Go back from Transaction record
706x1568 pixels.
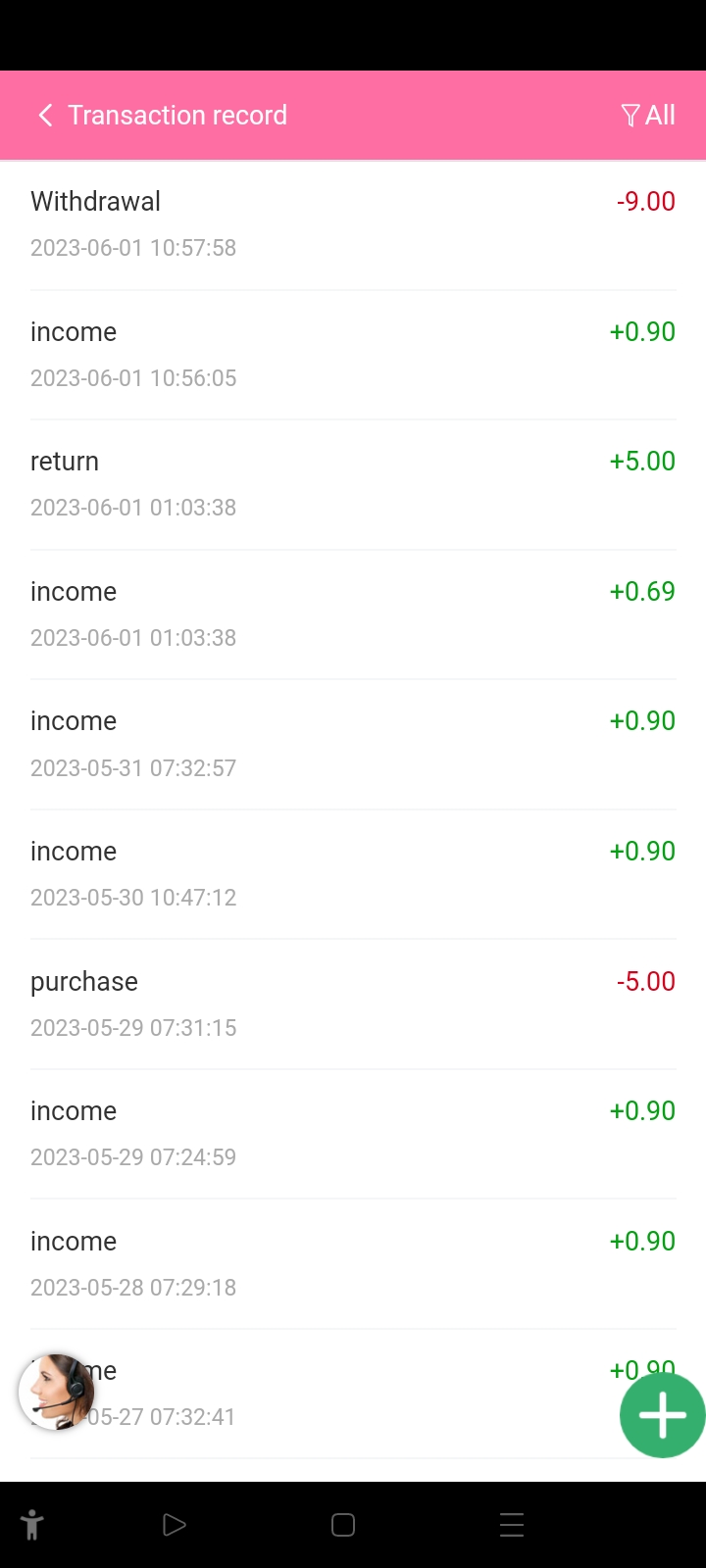tap(45, 116)
